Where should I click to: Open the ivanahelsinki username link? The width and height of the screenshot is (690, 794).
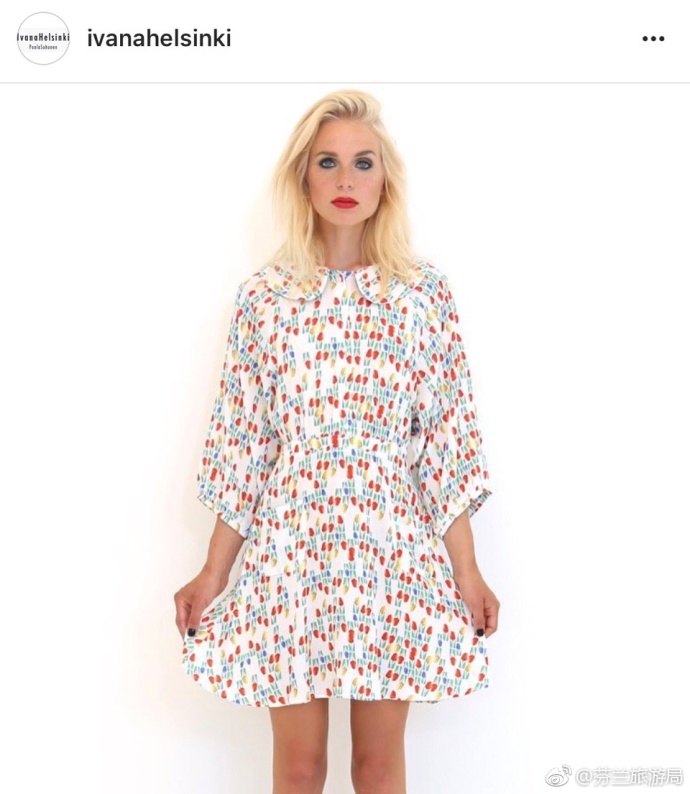tap(159, 39)
